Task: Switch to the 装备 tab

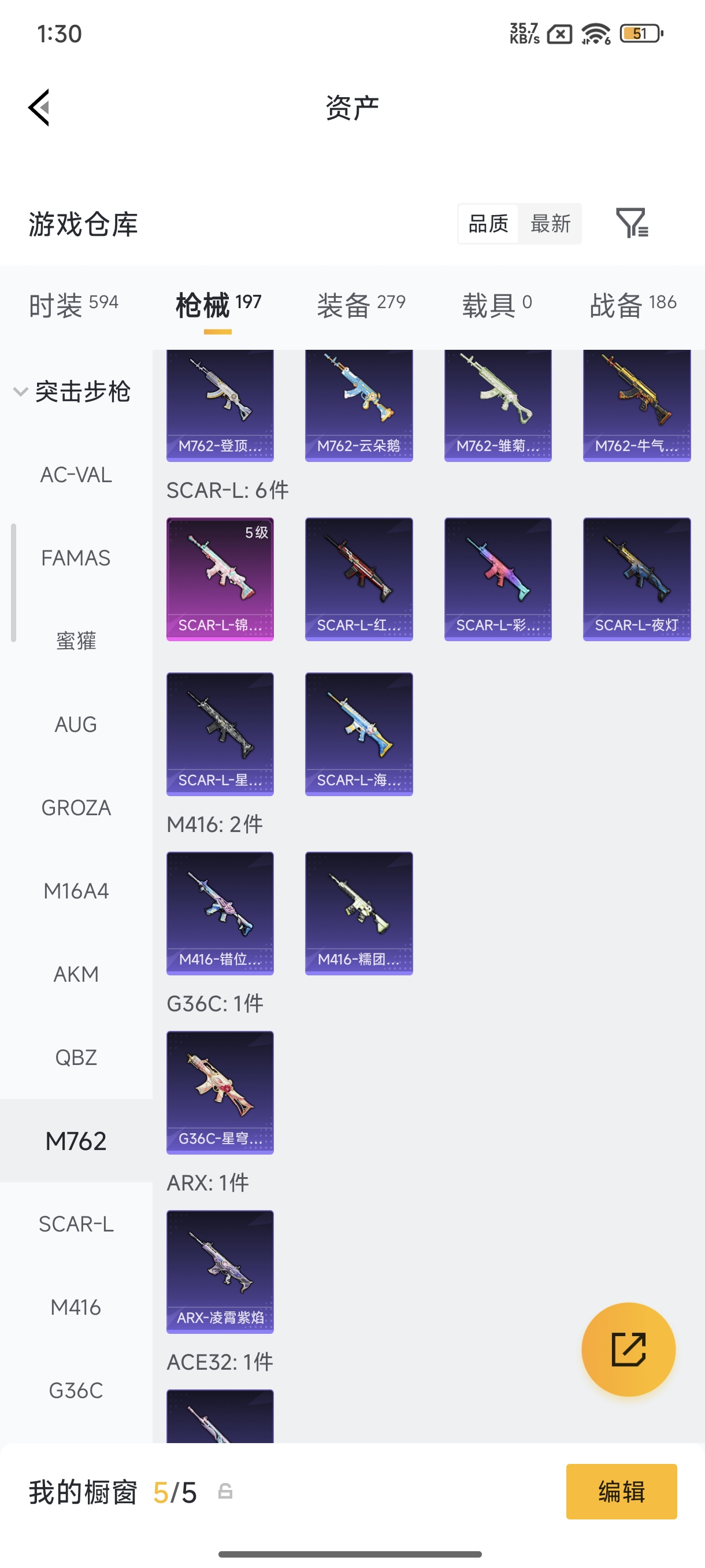Action: 361,304
